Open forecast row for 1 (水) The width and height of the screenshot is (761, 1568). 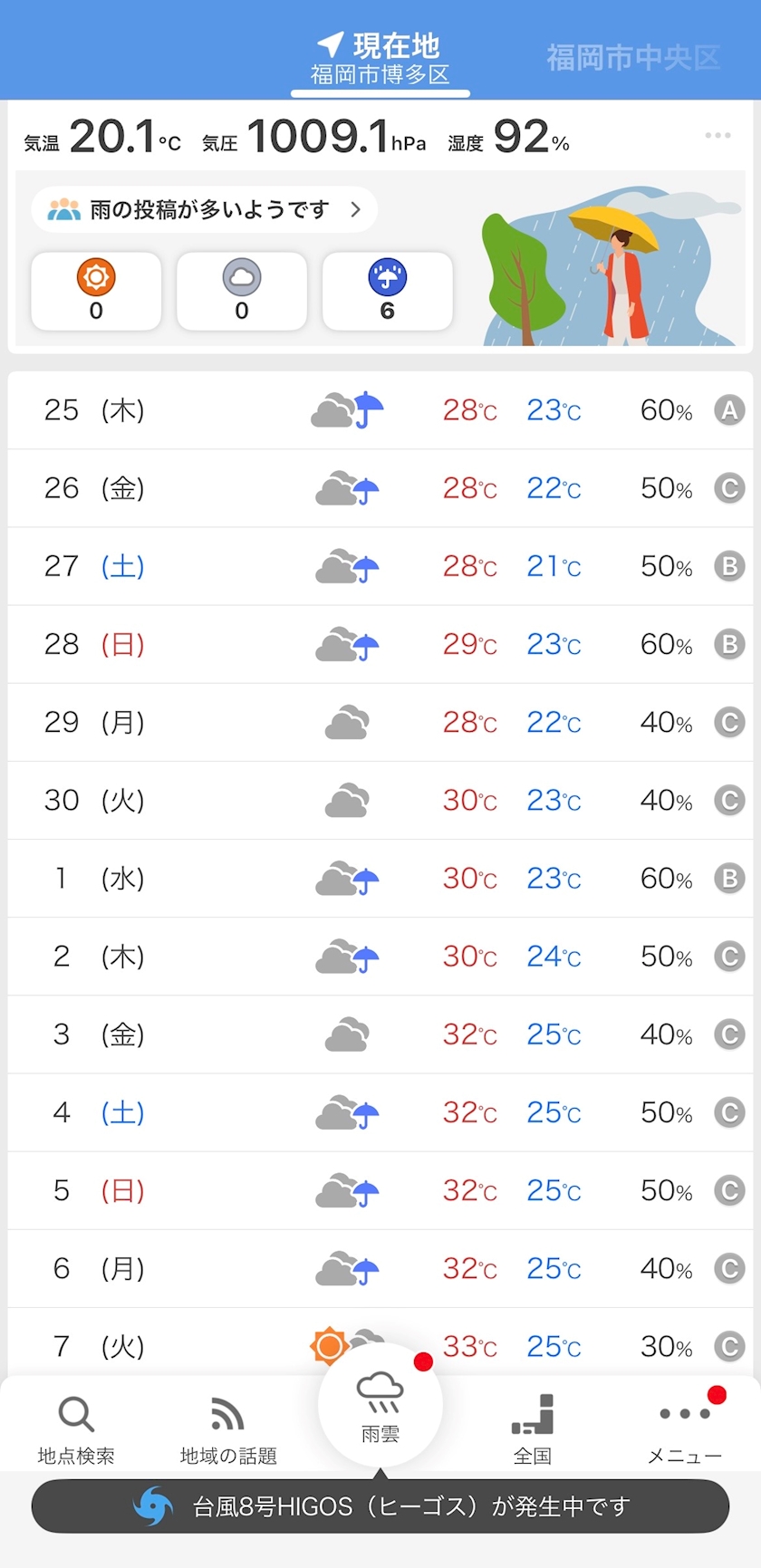380,879
